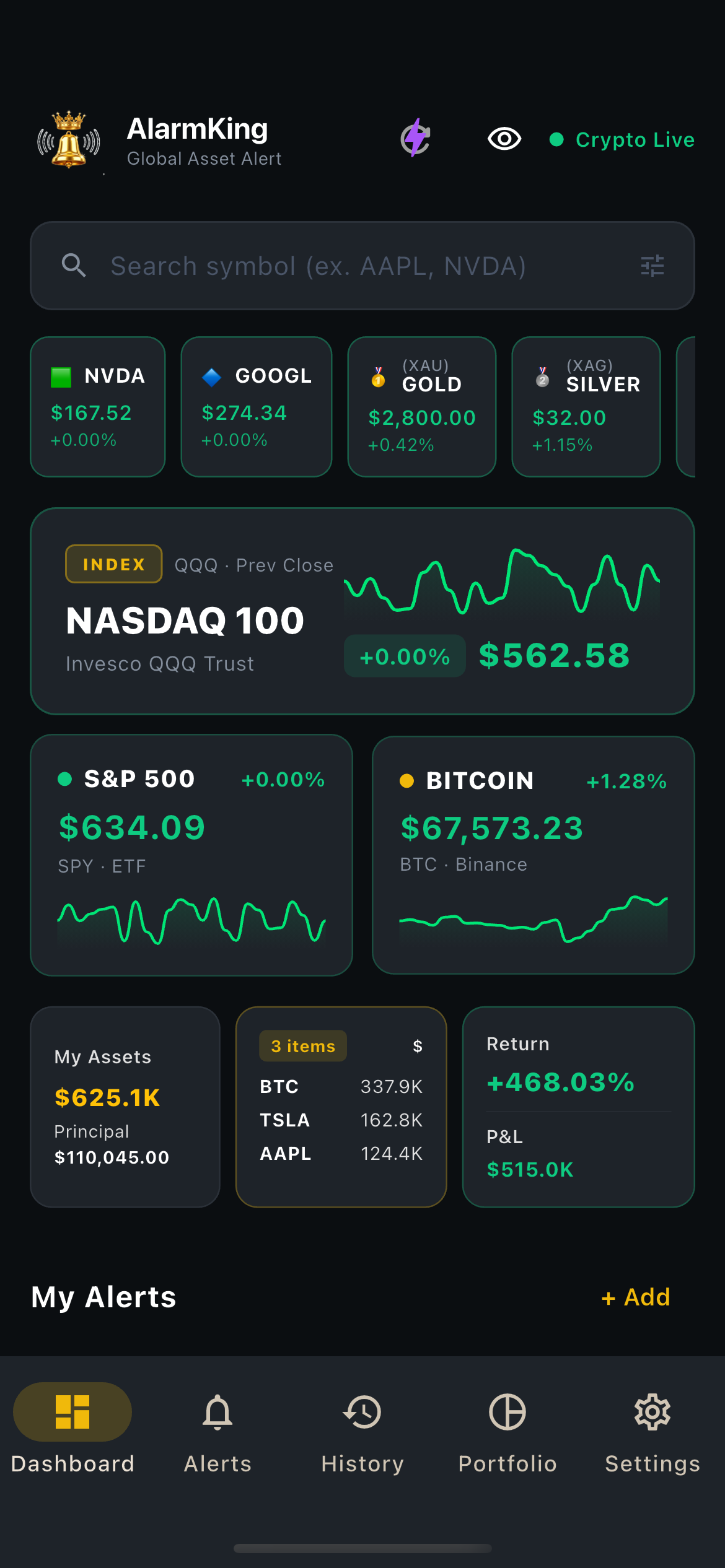Expand the NASDAQ 100 chart card
This screenshot has height=1568, width=725.
tap(362, 611)
